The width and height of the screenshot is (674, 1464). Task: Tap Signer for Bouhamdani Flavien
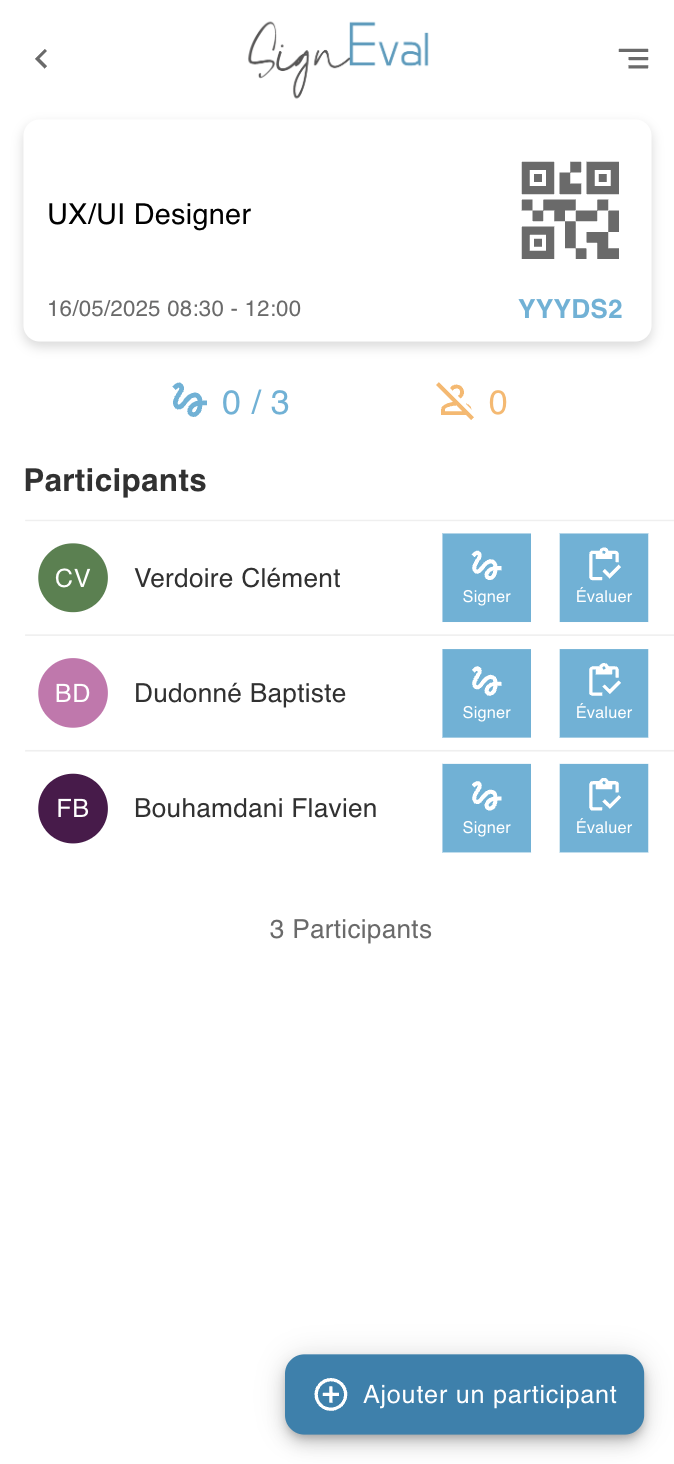[x=487, y=808]
